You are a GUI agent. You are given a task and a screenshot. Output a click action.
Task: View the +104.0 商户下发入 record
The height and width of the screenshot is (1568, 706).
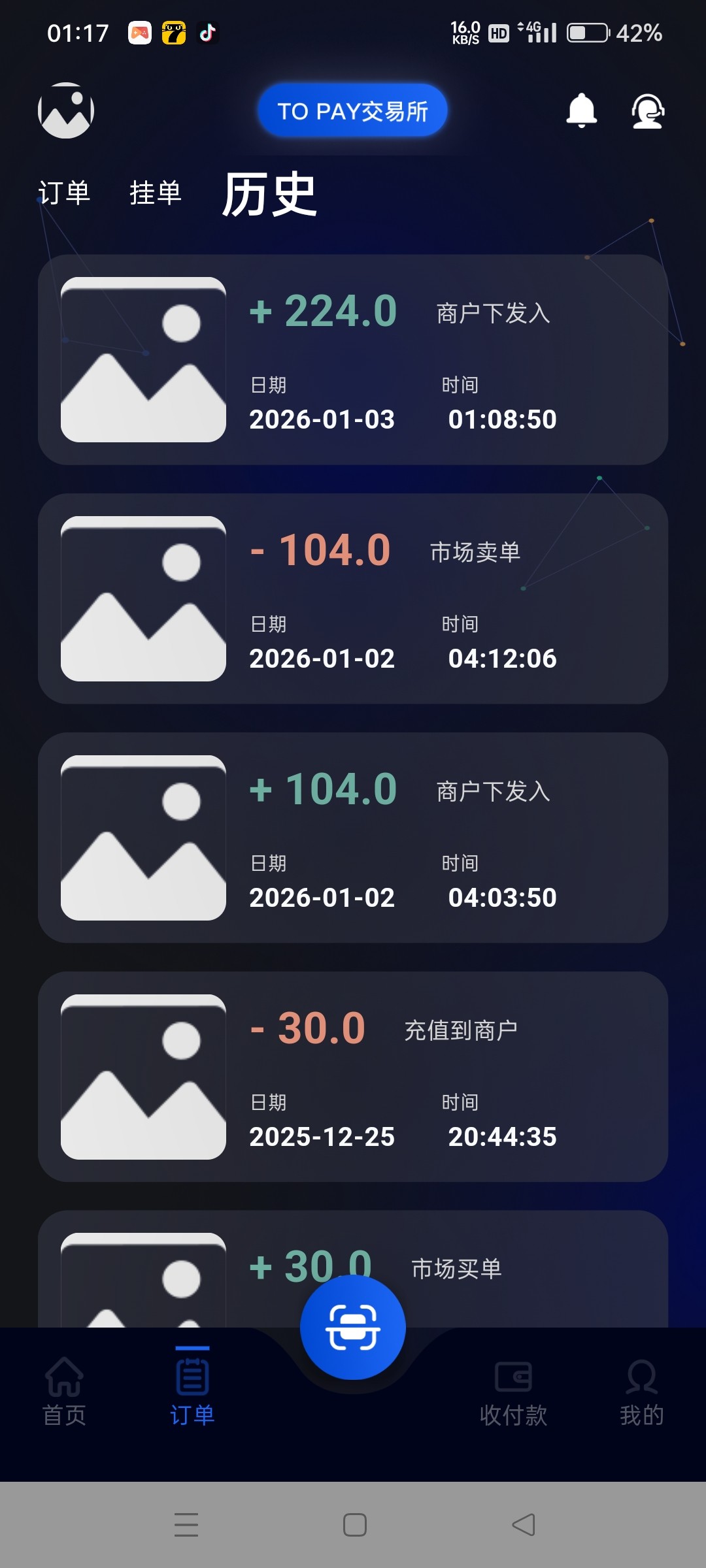353,838
